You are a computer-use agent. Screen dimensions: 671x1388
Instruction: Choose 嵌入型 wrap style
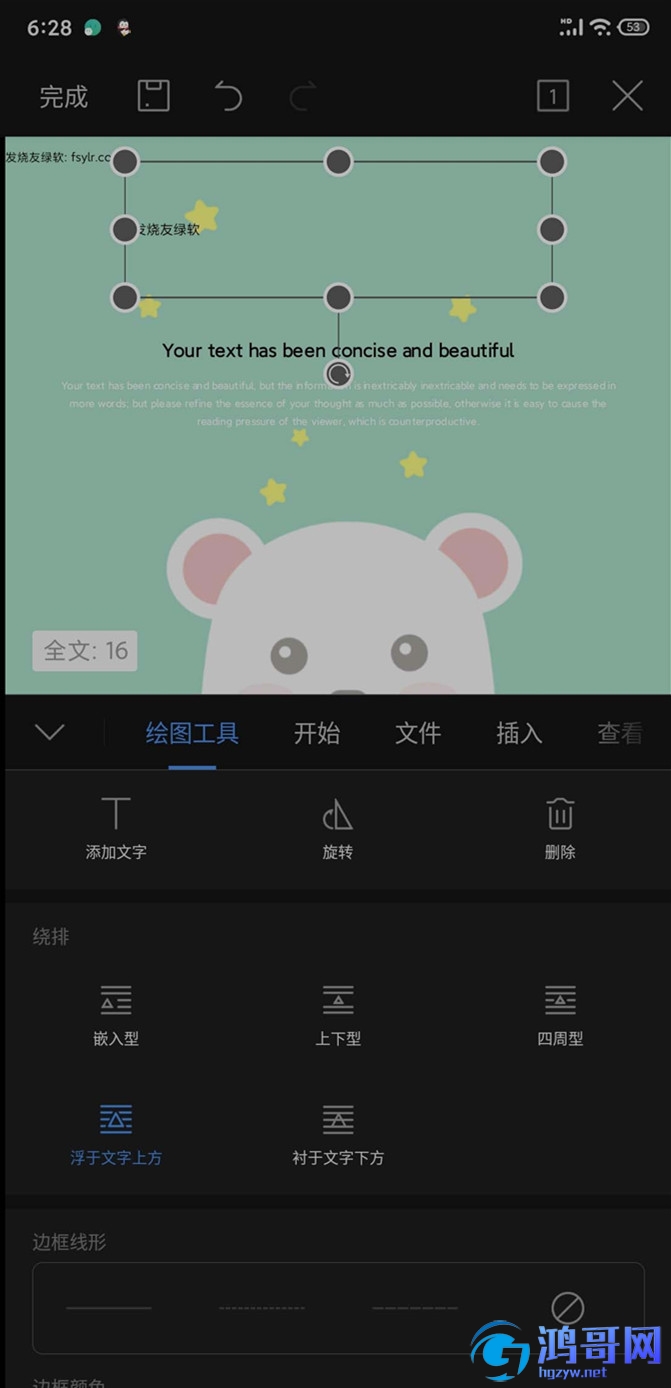(x=116, y=1014)
